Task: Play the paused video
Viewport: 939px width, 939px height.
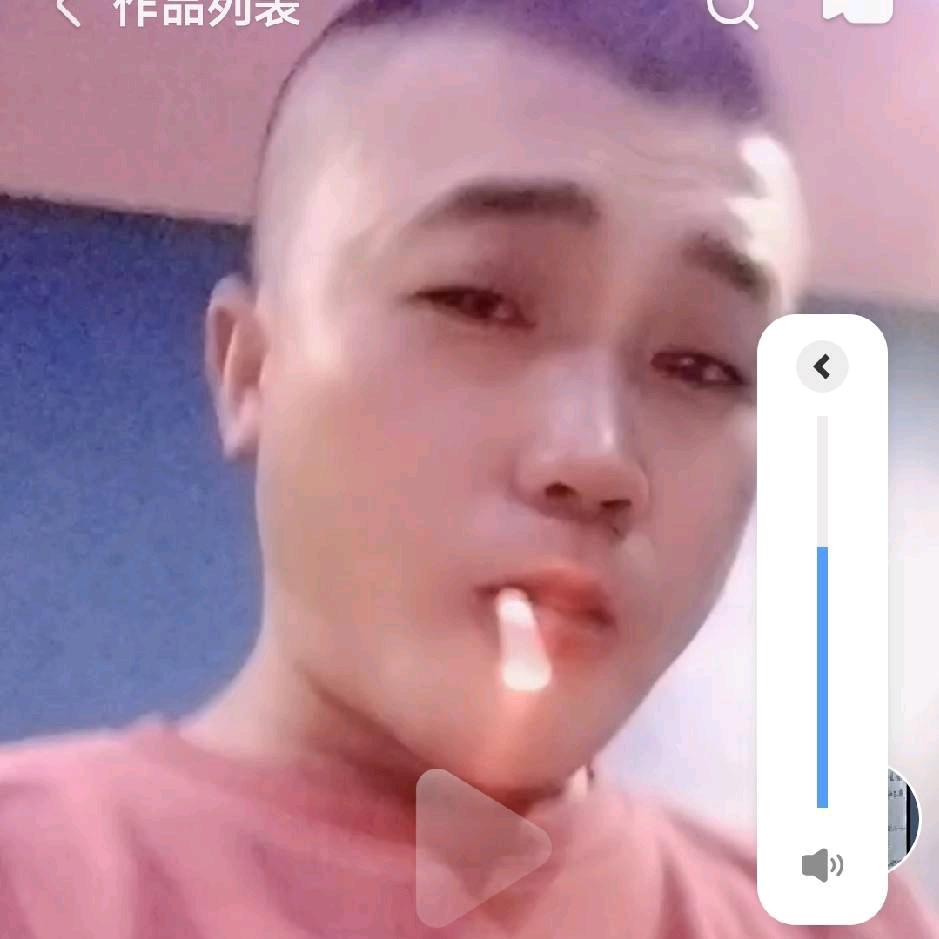Action: pos(481,846)
